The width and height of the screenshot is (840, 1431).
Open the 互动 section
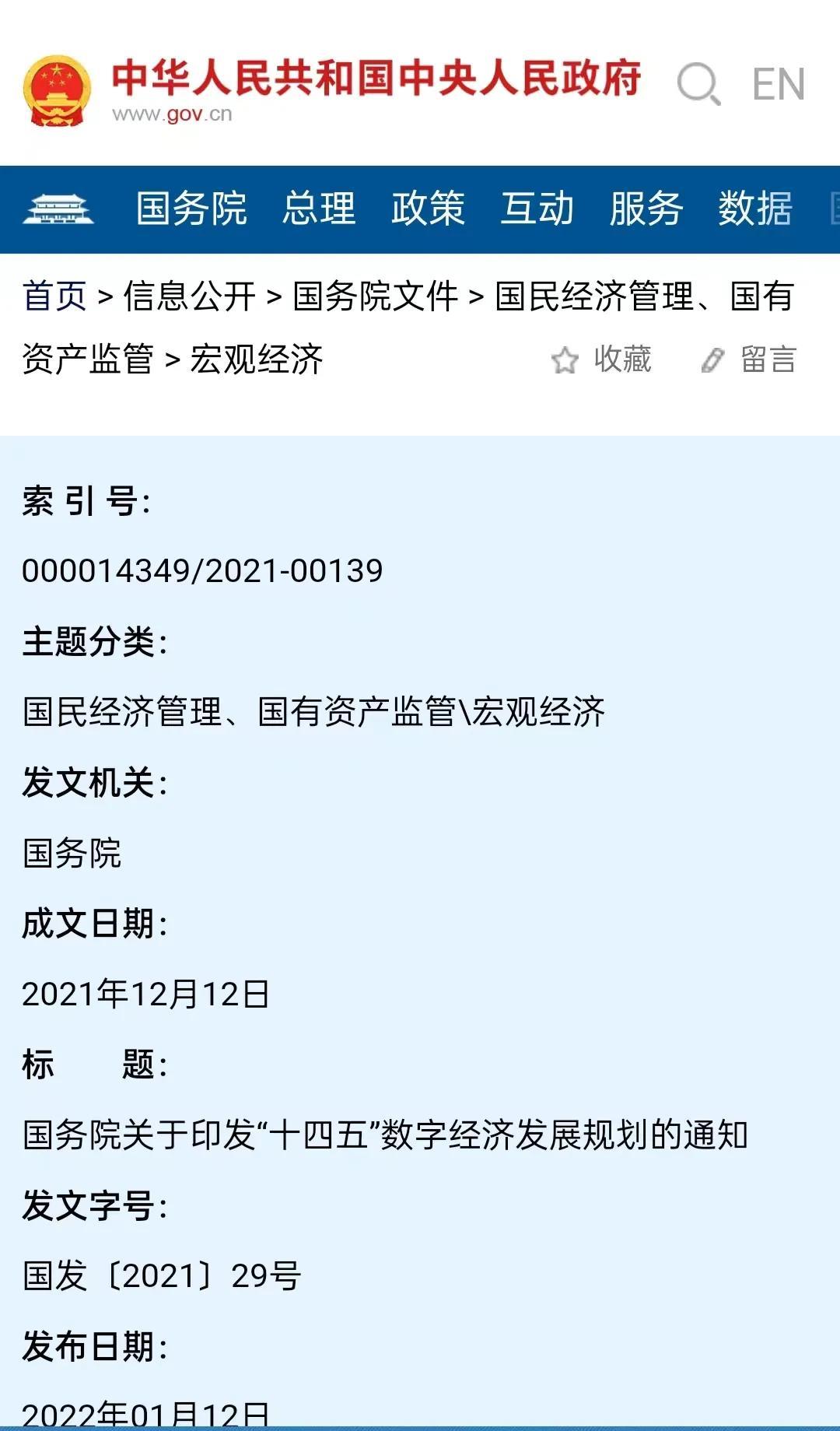click(537, 209)
